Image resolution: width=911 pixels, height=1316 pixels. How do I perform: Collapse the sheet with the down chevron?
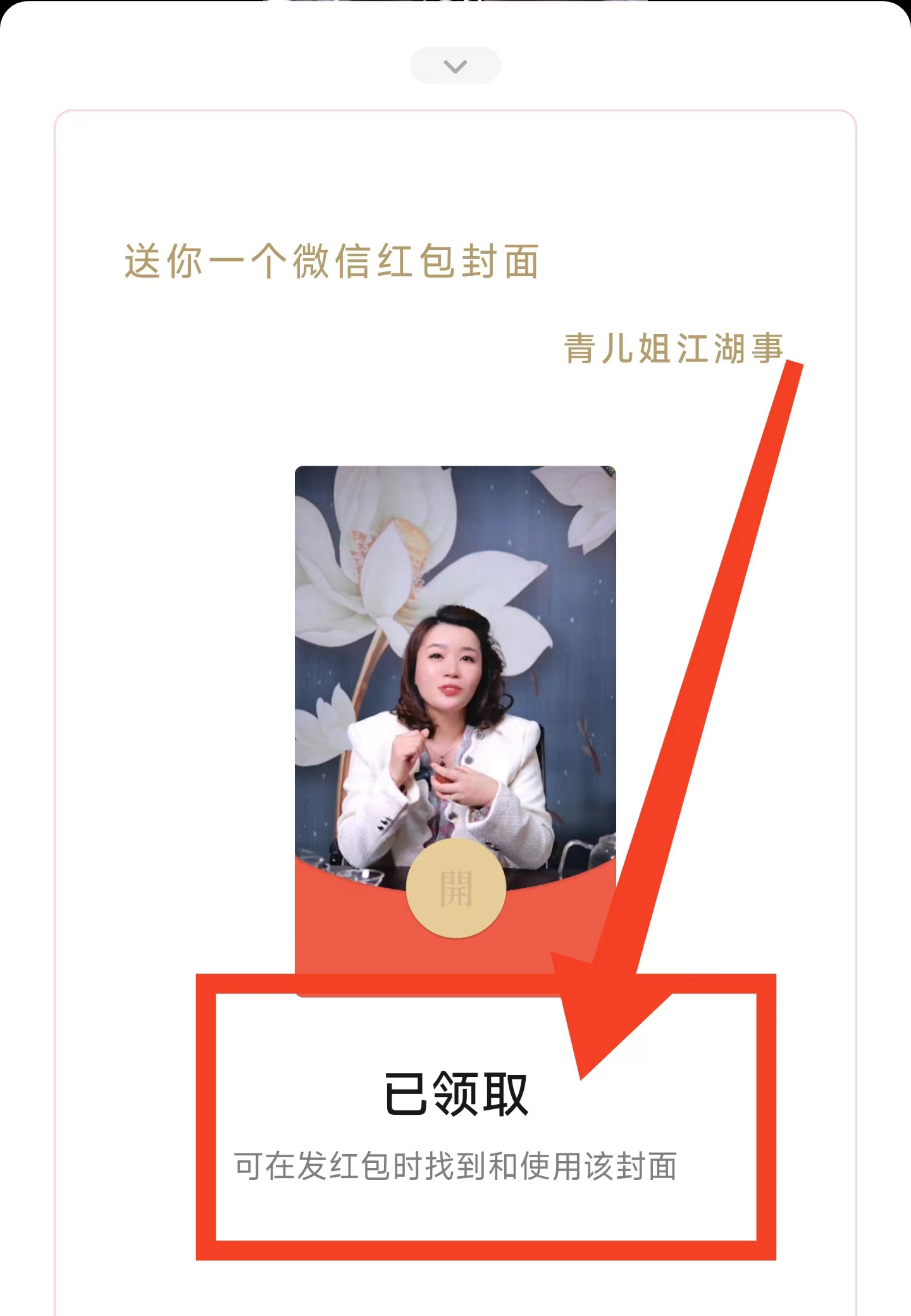pyautogui.click(x=455, y=66)
